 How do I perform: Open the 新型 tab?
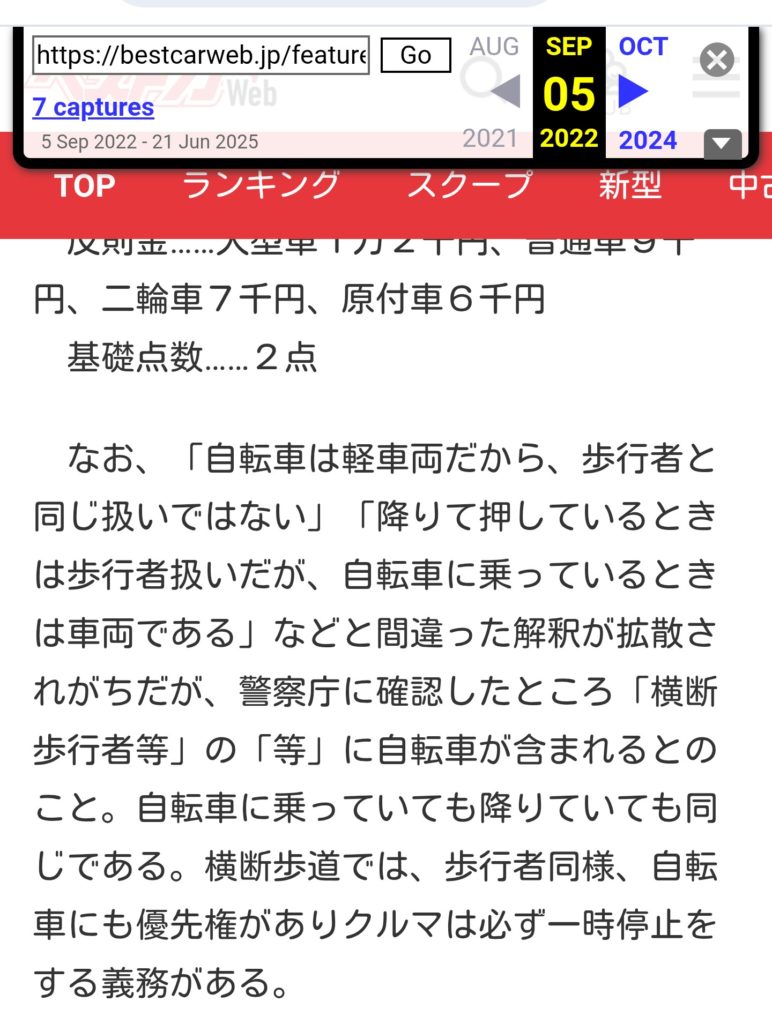point(630,186)
